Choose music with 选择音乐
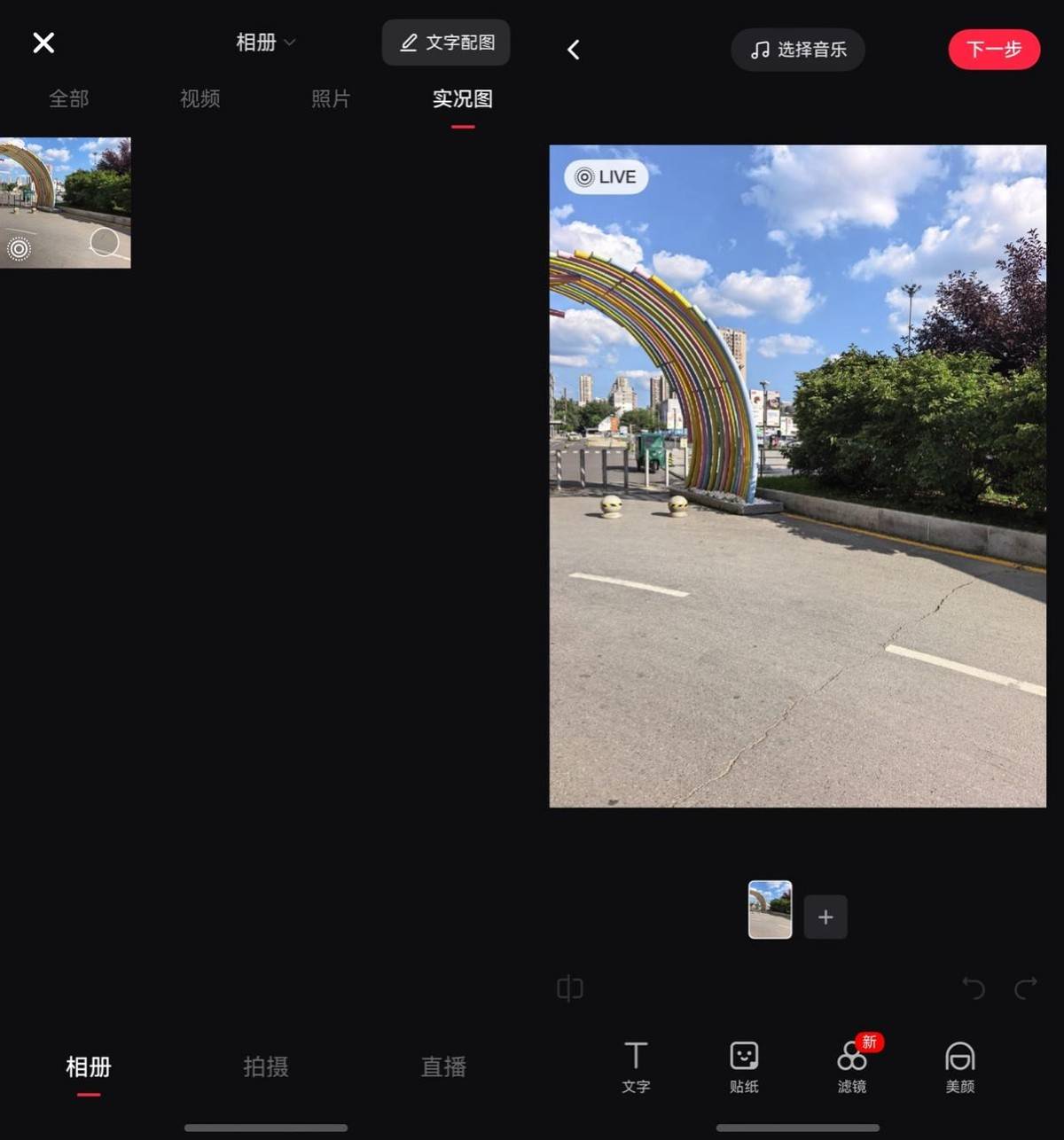1064x1140 pixels. 798,50
